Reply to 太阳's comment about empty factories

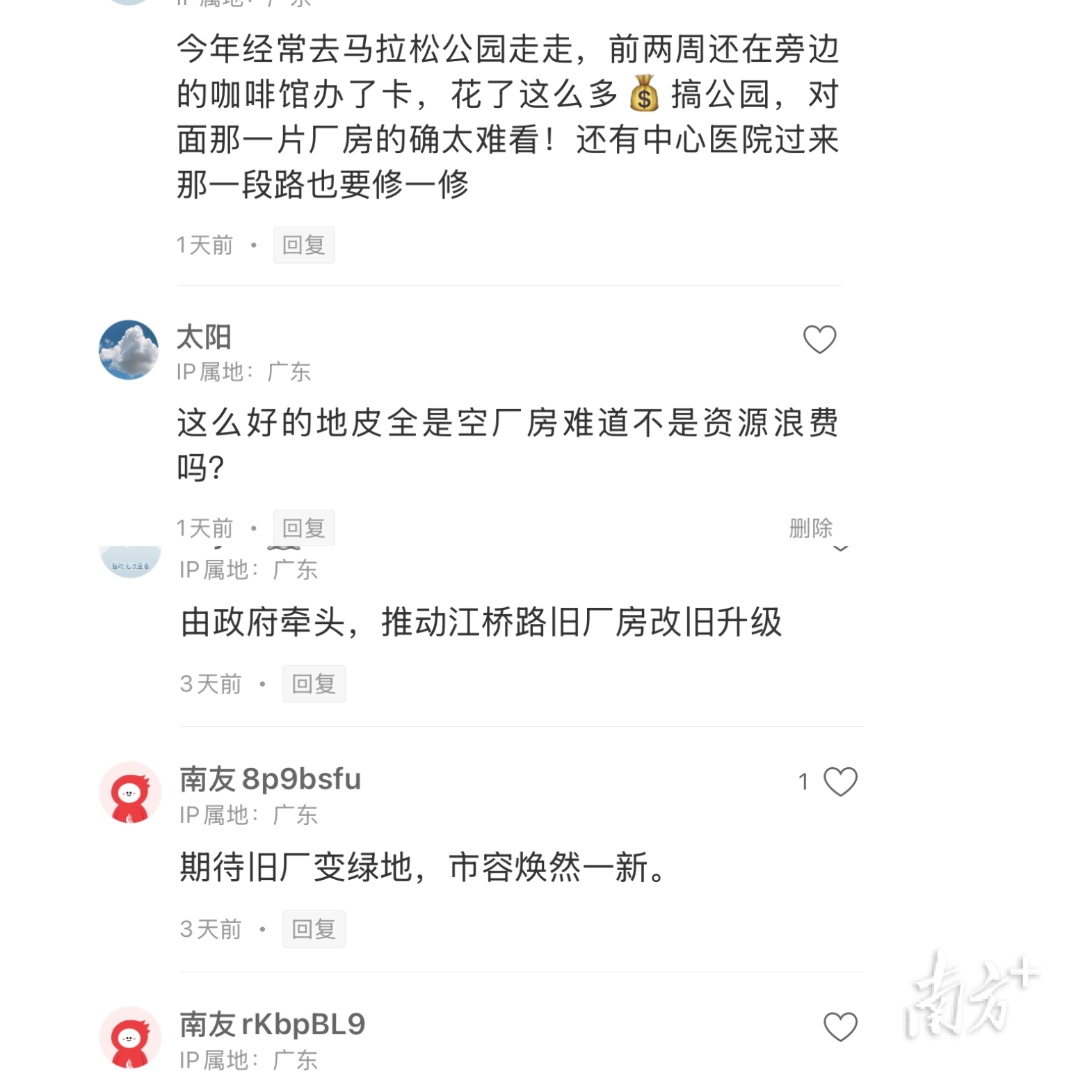coord(303,528)
